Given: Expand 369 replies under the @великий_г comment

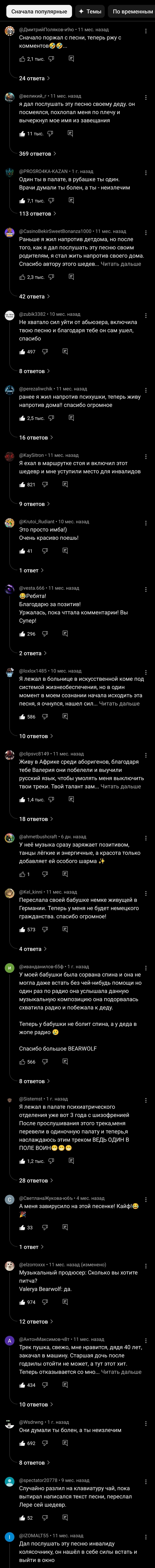Looking at the screenshot, I should click(x=38, y=154).
